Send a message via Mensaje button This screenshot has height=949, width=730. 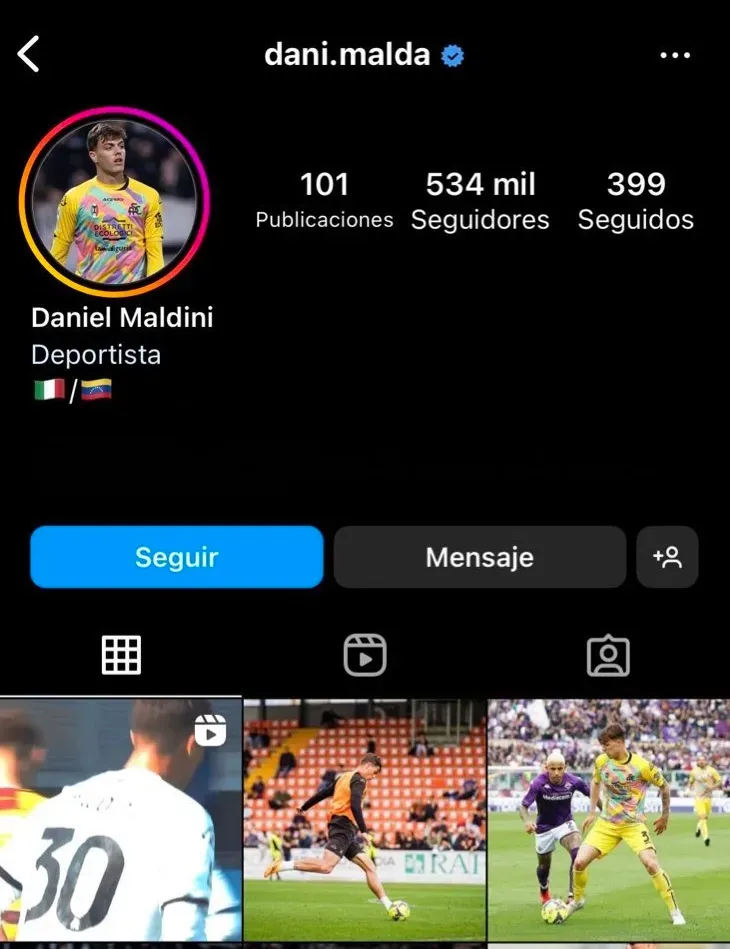(x=480, y=557)
